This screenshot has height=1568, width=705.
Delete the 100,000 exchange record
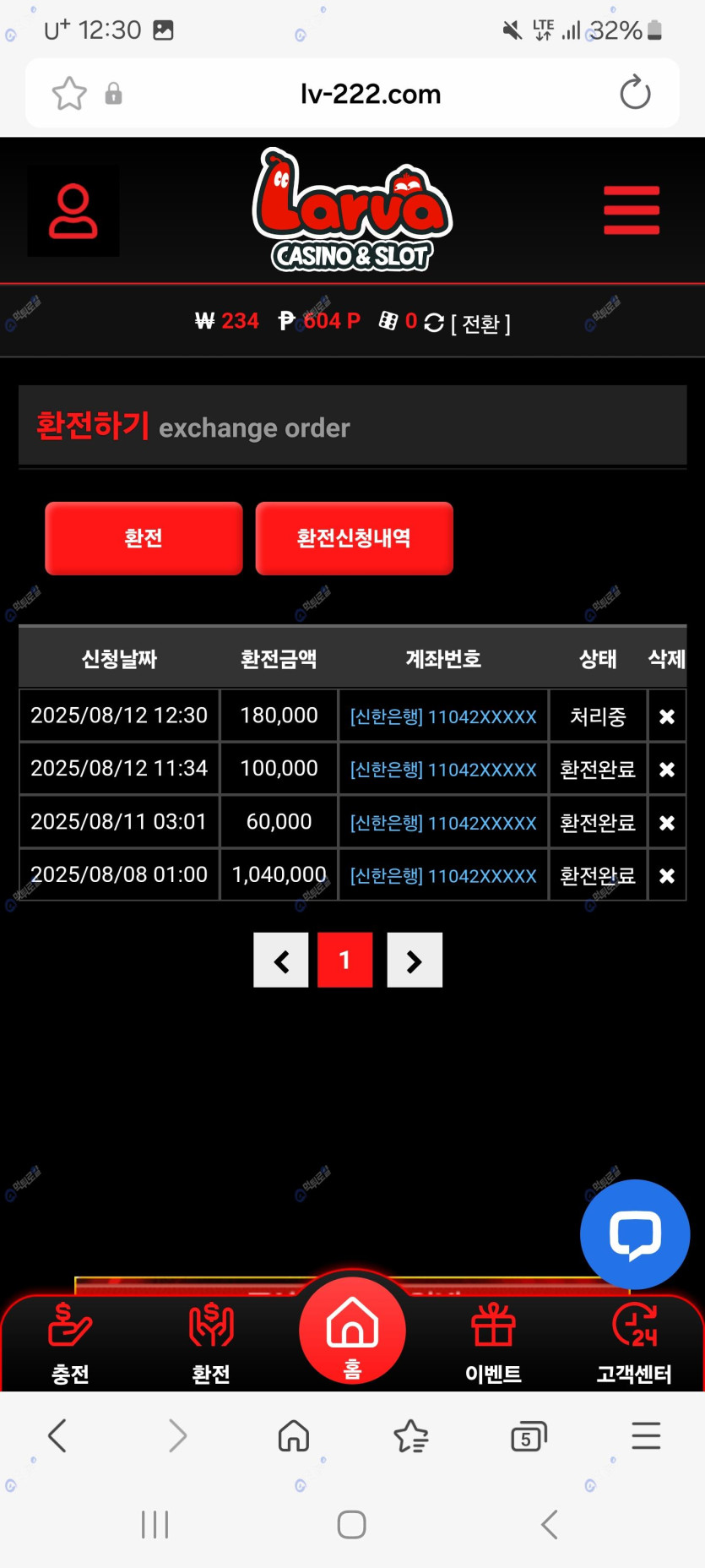point(666,770)
